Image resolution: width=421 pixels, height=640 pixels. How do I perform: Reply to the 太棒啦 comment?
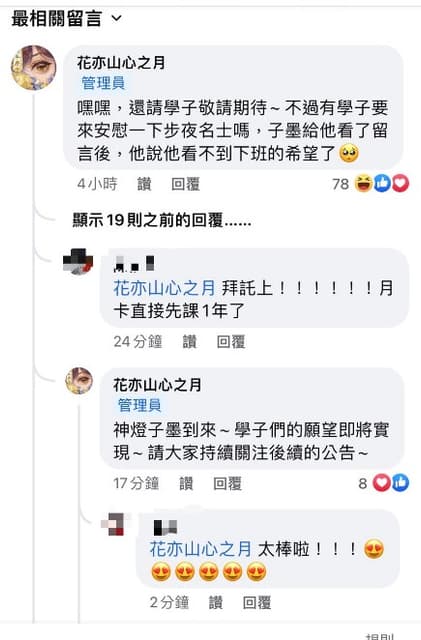point(257,602)
